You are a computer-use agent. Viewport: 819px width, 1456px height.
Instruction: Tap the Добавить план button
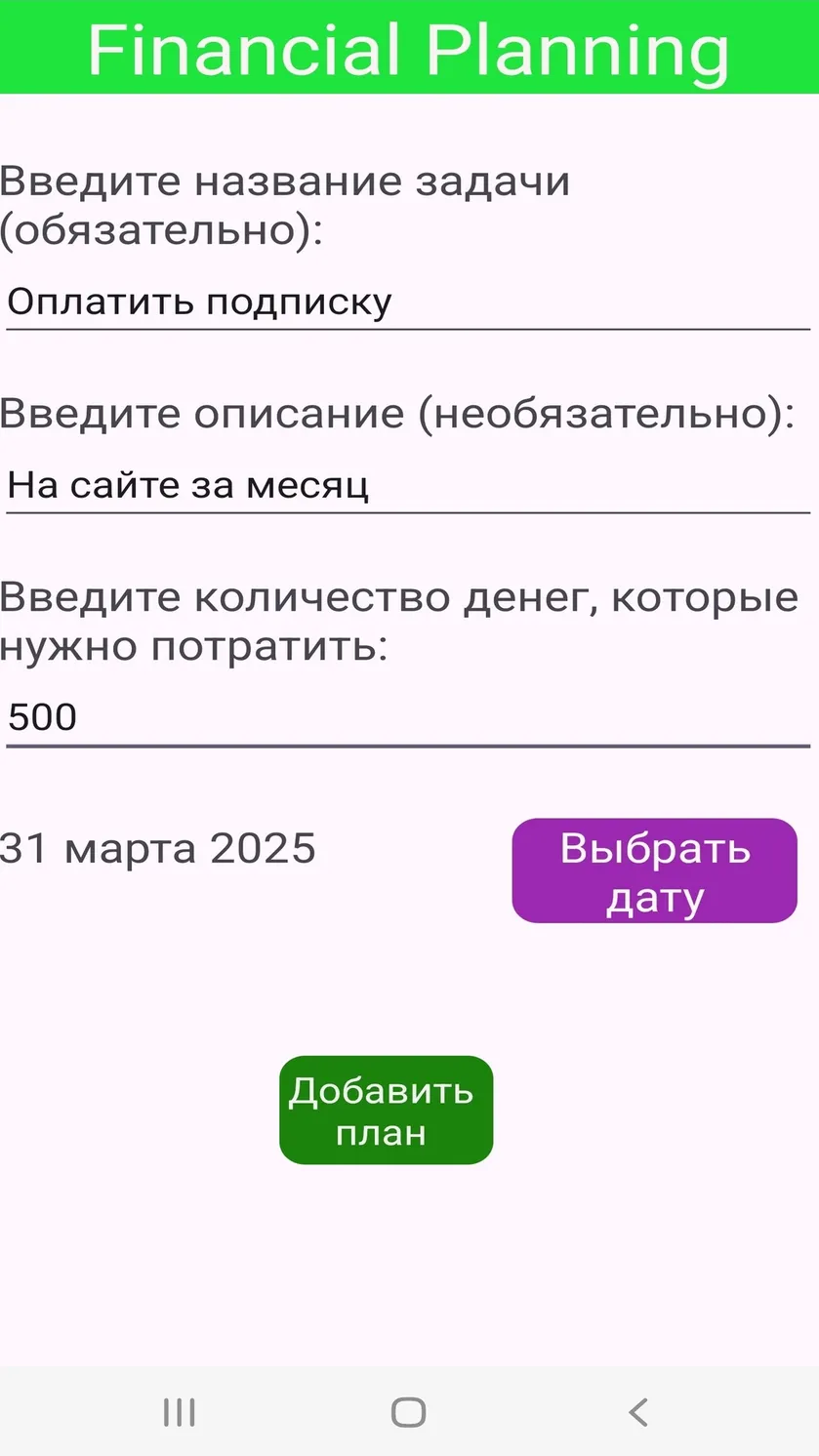[x=386, y=1111]
